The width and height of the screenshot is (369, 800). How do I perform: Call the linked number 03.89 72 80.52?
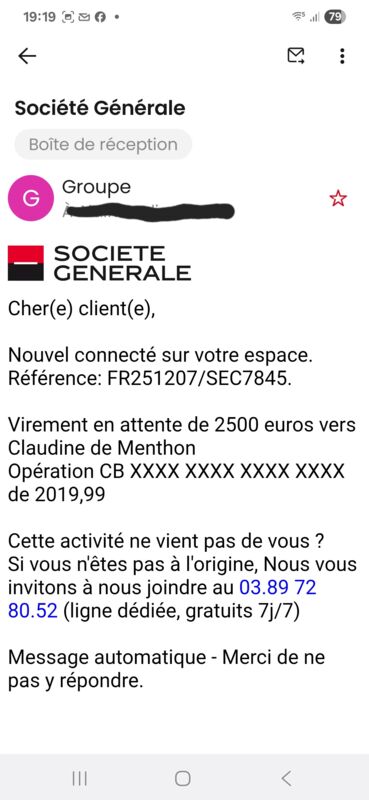pos(162,598)
